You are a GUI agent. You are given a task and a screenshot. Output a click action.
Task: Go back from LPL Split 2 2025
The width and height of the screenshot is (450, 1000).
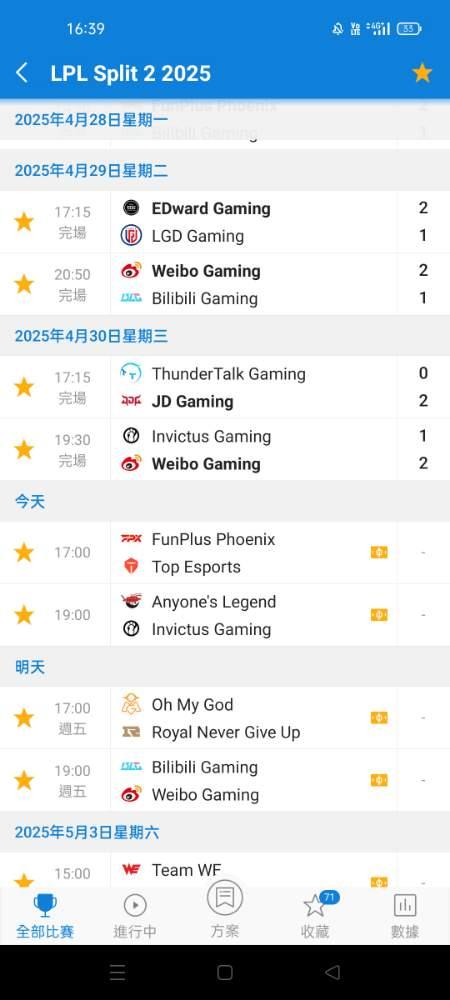(x=22, y=73)
